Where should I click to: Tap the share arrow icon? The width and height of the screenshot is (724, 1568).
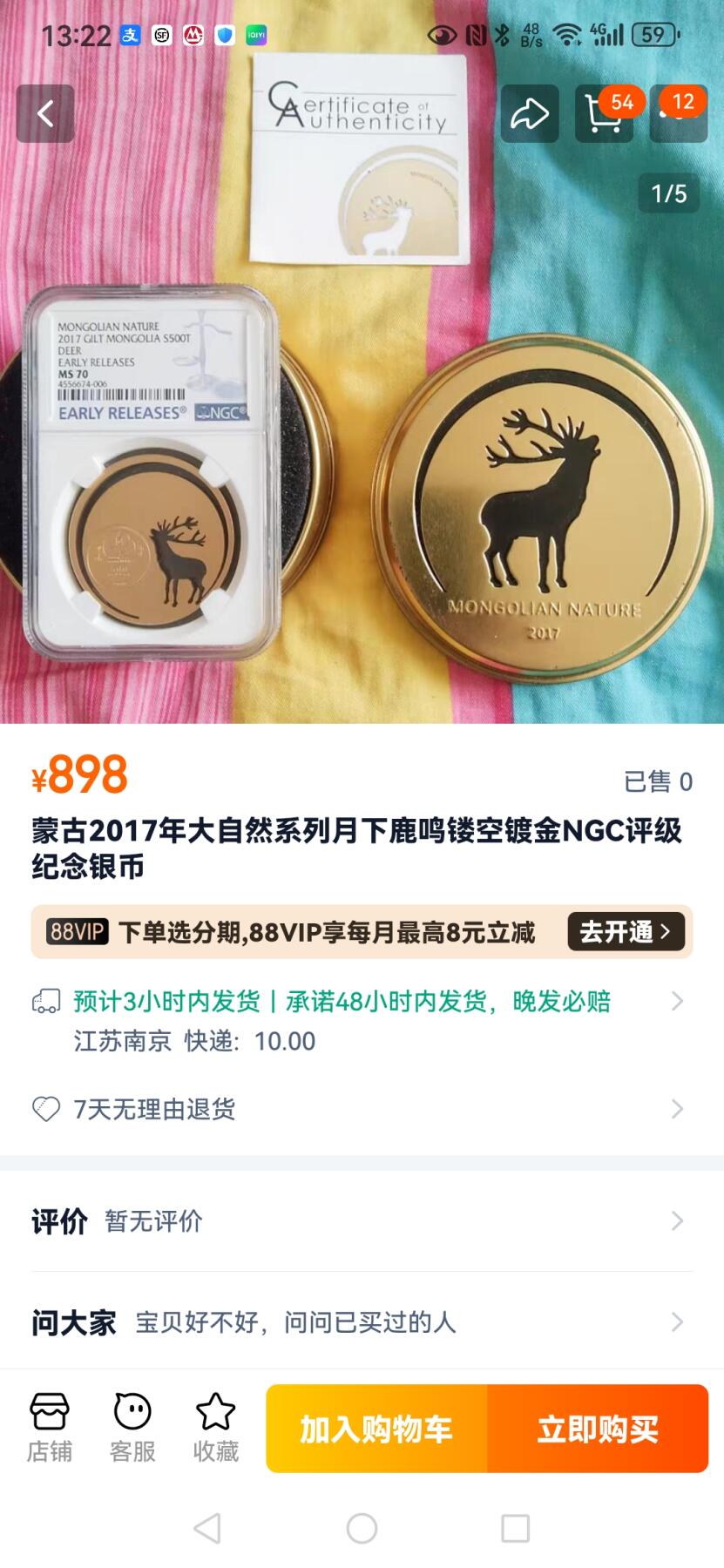point(530,114)
